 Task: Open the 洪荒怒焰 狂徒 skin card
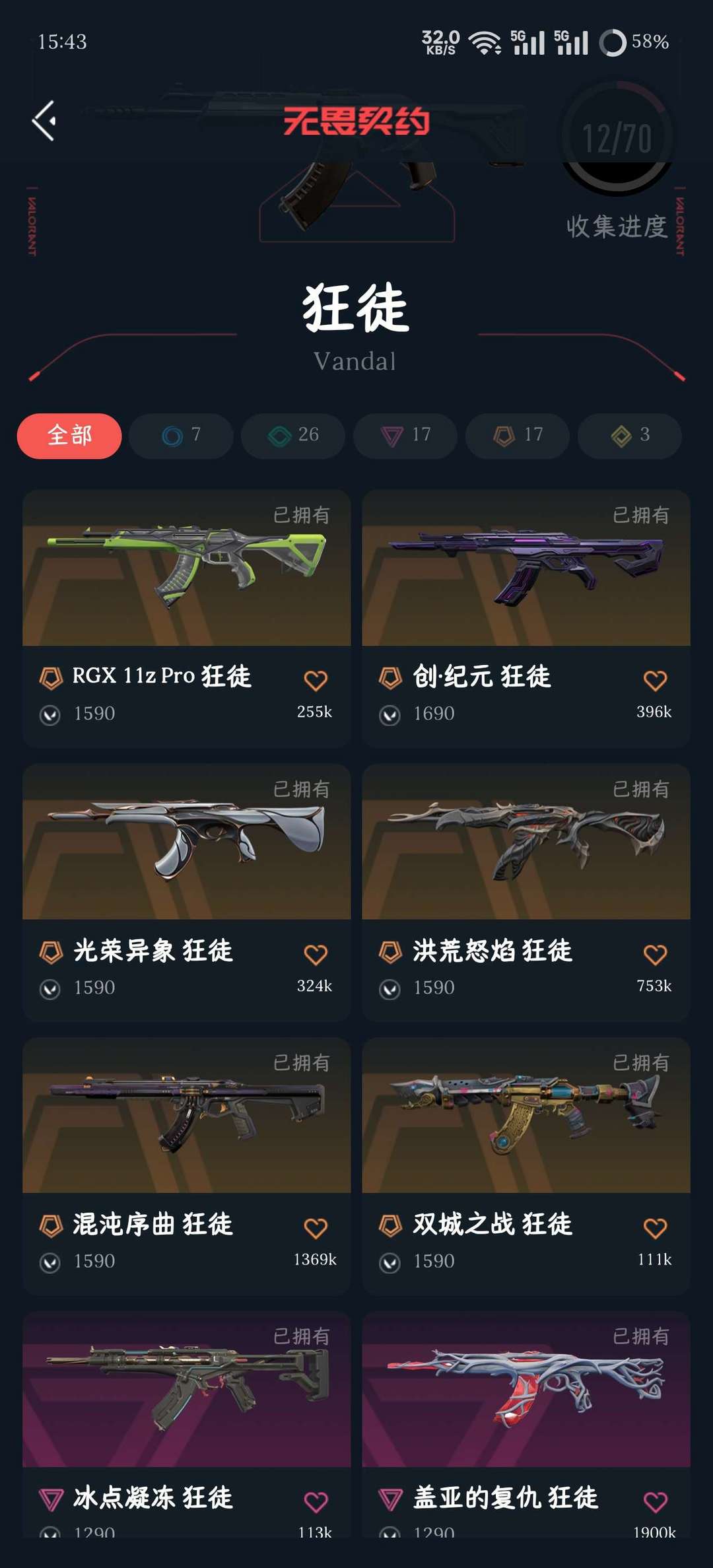pos(526,893)
